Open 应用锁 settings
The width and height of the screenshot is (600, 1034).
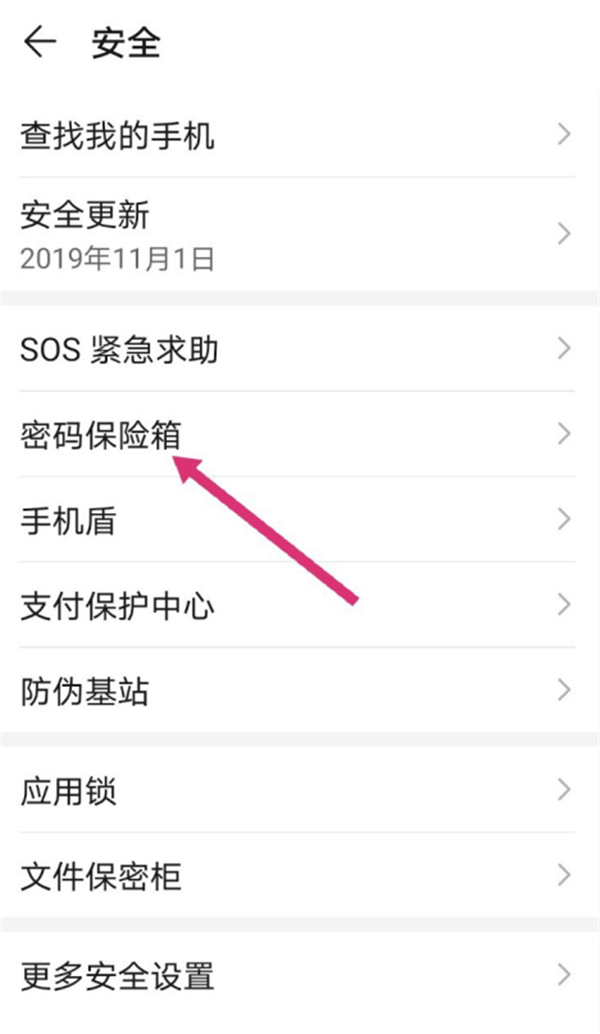pyautogui.click(x=300, y=791)
